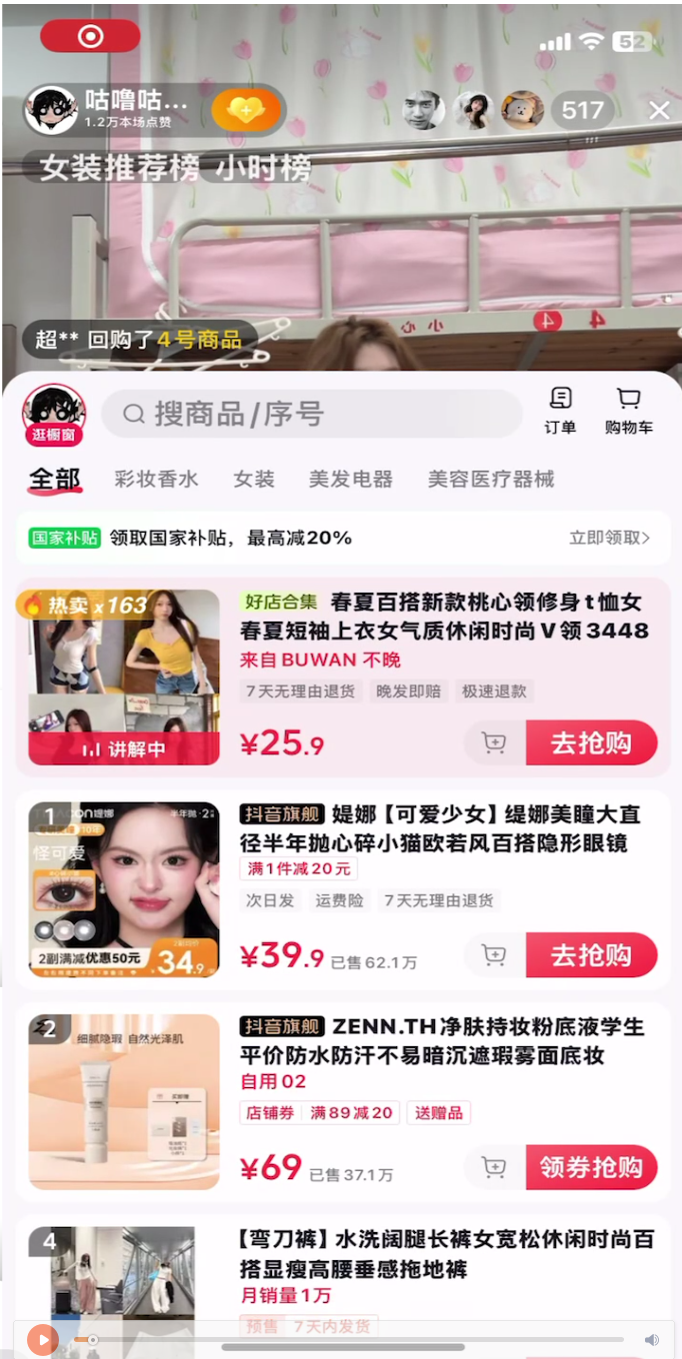682x1359 pixels.
Task: Open the streamer's shop window avatar (逛橱窗)
Action: (54, 414)
